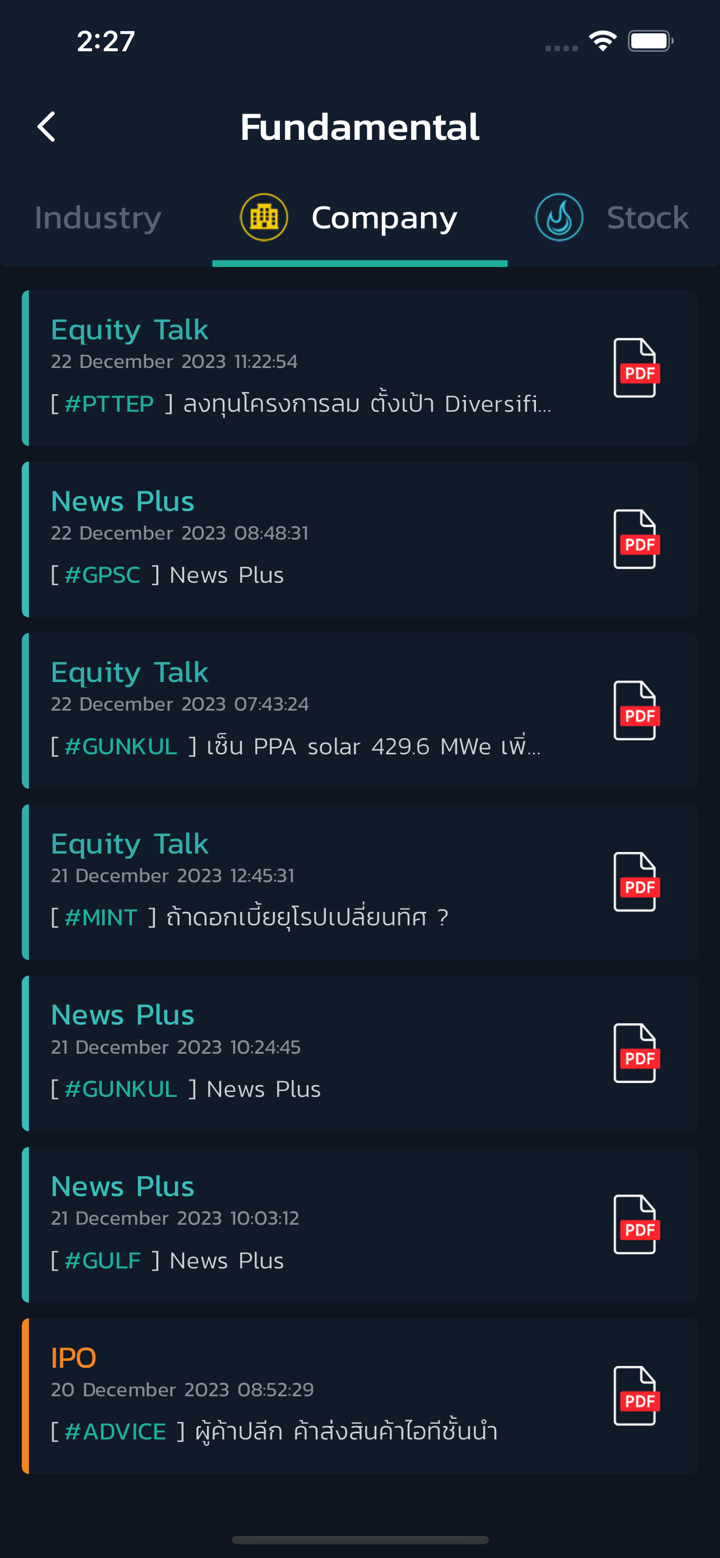The width and height of the screenshot is (720, 1558).
Task: Go back from the Fundamental screen
Action: coord(46,127)
